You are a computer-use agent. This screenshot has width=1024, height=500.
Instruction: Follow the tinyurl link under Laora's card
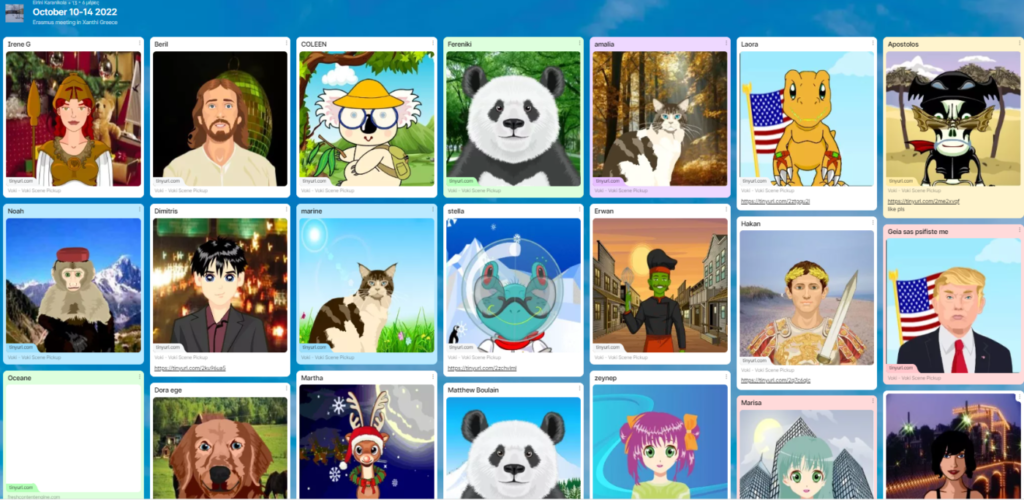(775, 201)
